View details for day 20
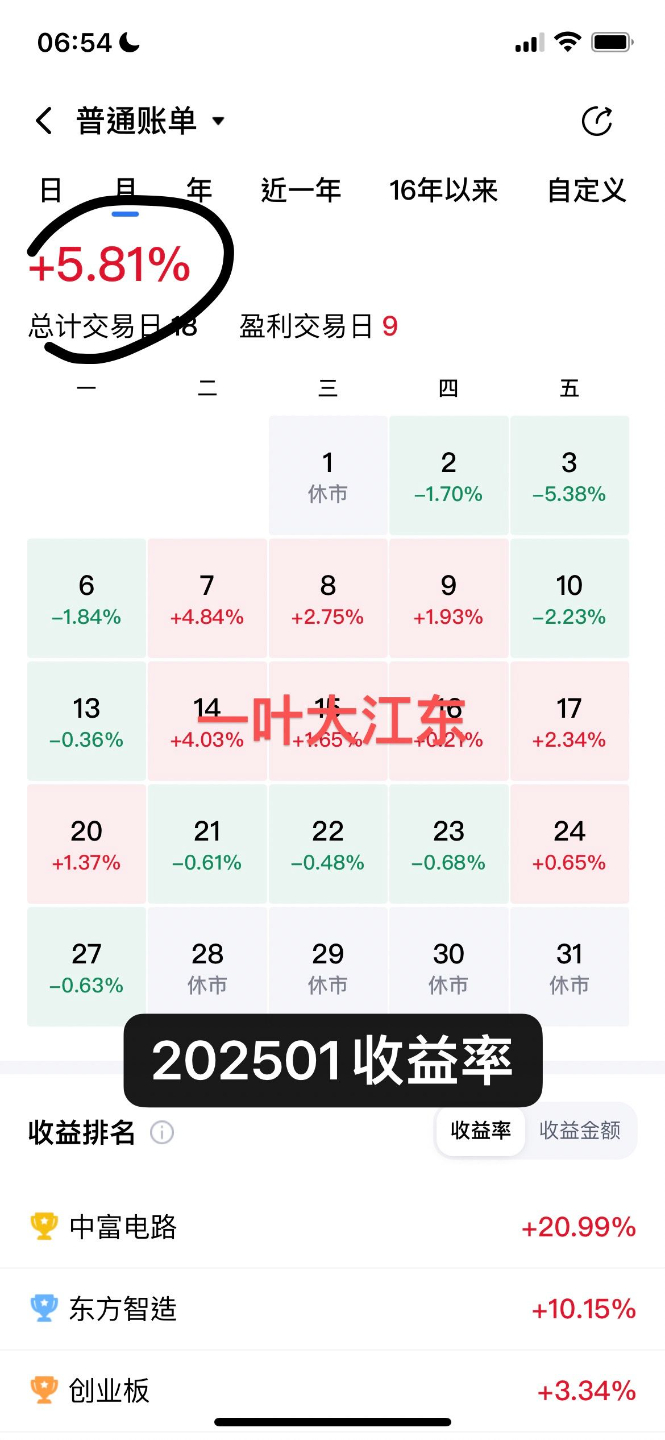This screenshot has width=665, height=1440. coord(86,844)
